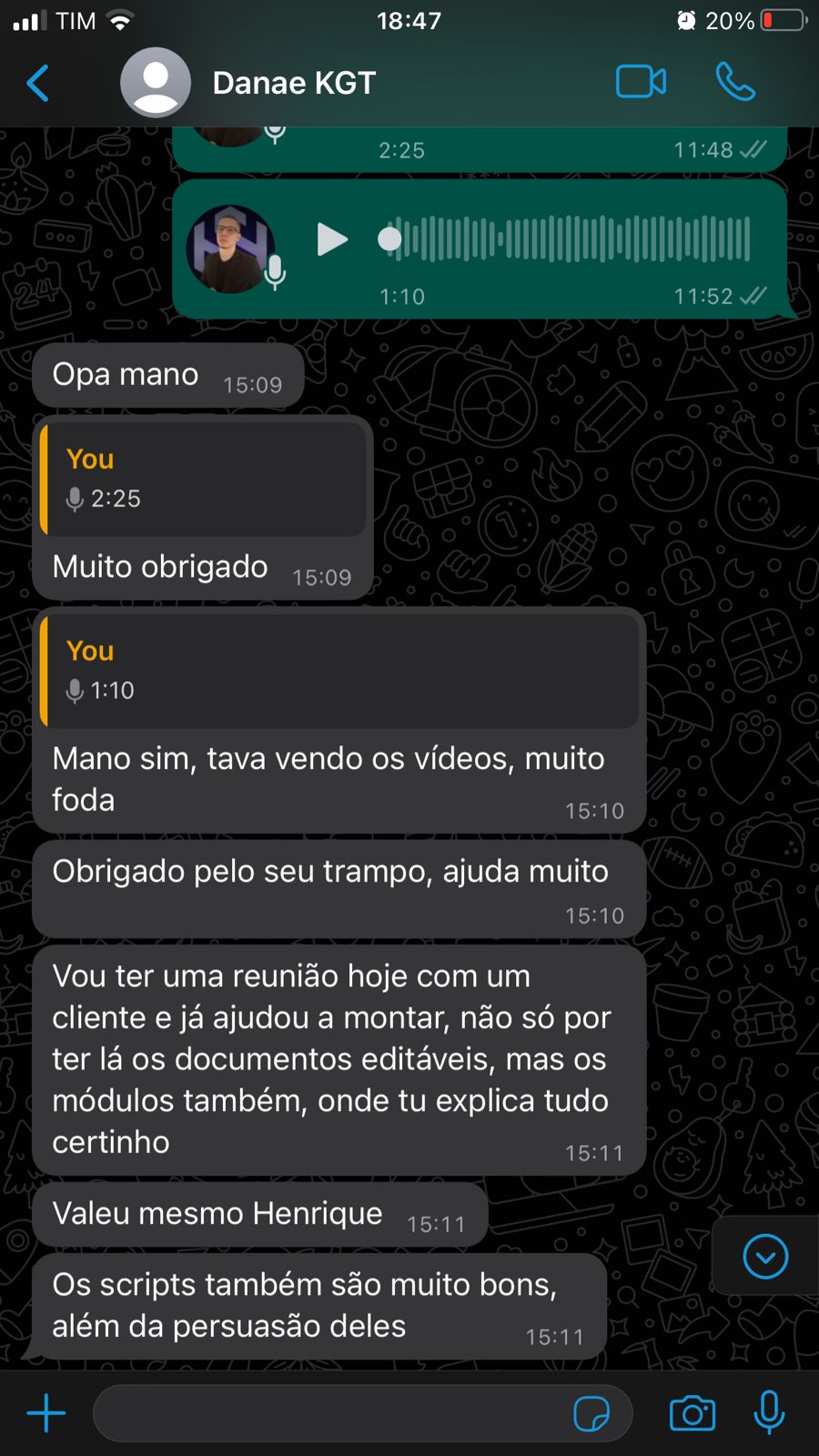819x1456 pixels.
Task: Start a video call with Danae KGT
Action: click(641, 82)
